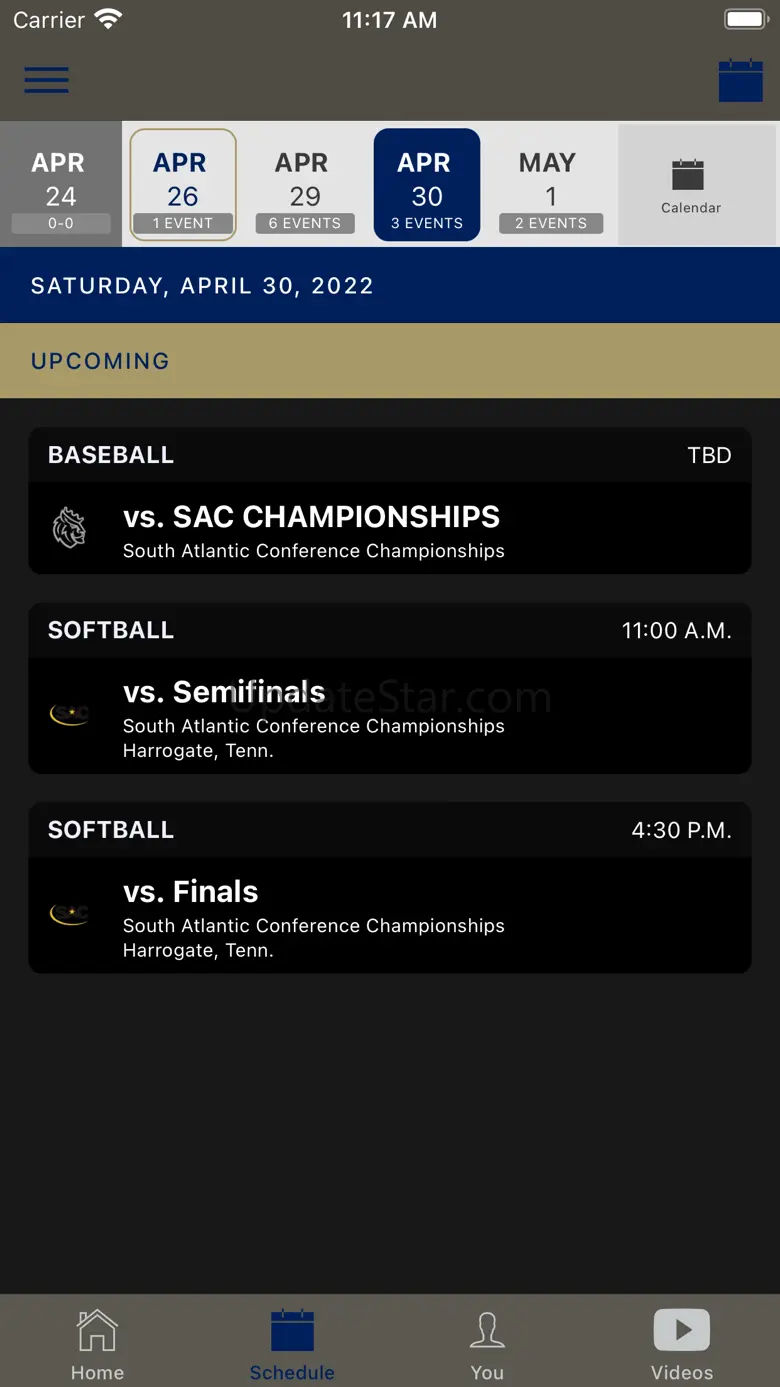Viewport: 780px width, 1387px height.
Task: Switch to the Videos tab
Action: click(x=682, y=1343)
